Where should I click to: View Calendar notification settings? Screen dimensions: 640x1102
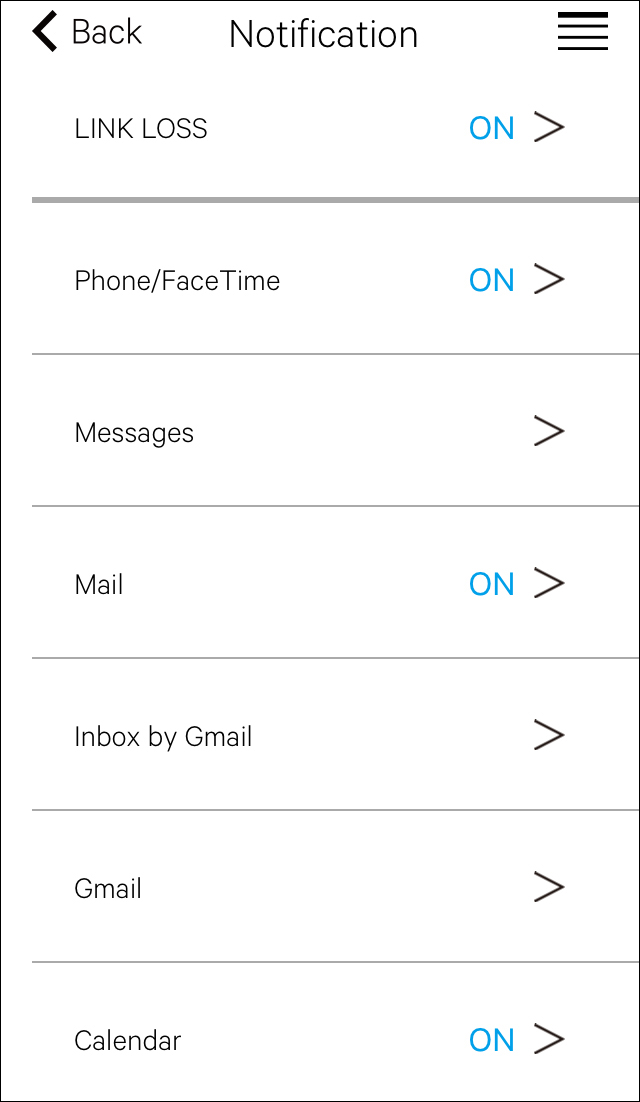click(x=320, y=1040)
